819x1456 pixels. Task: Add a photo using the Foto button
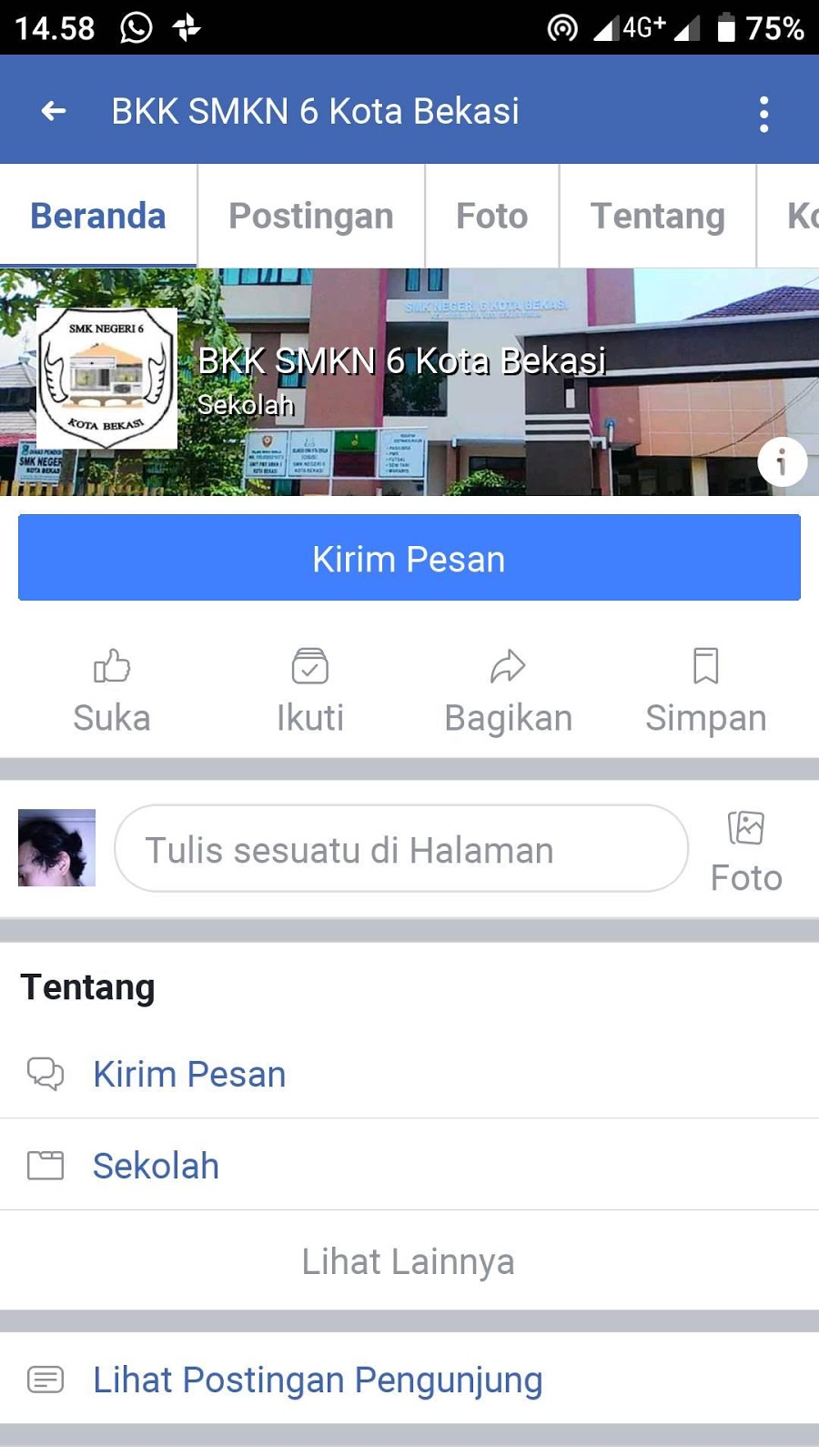[746, 851]
